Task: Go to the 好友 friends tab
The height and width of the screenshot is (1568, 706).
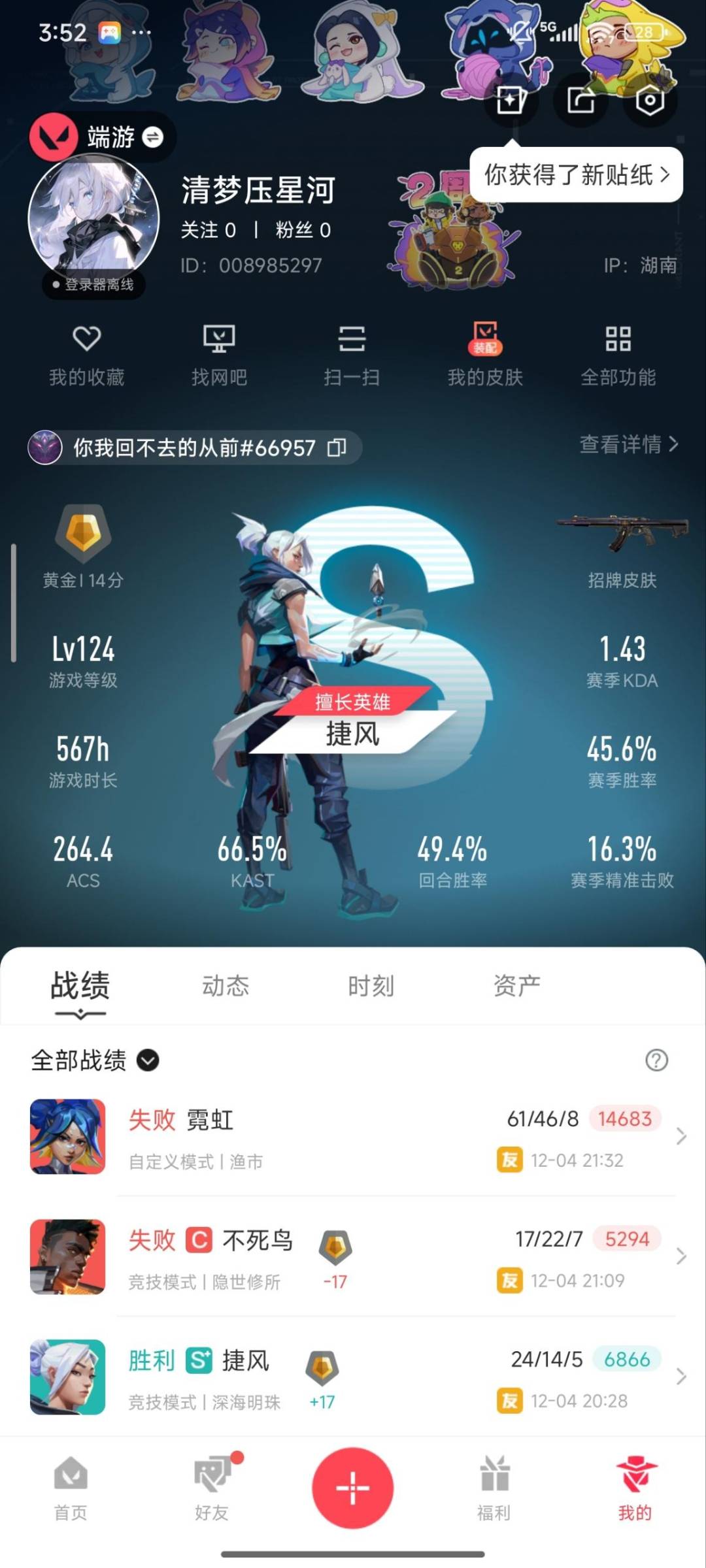Action: [212, 1486]
